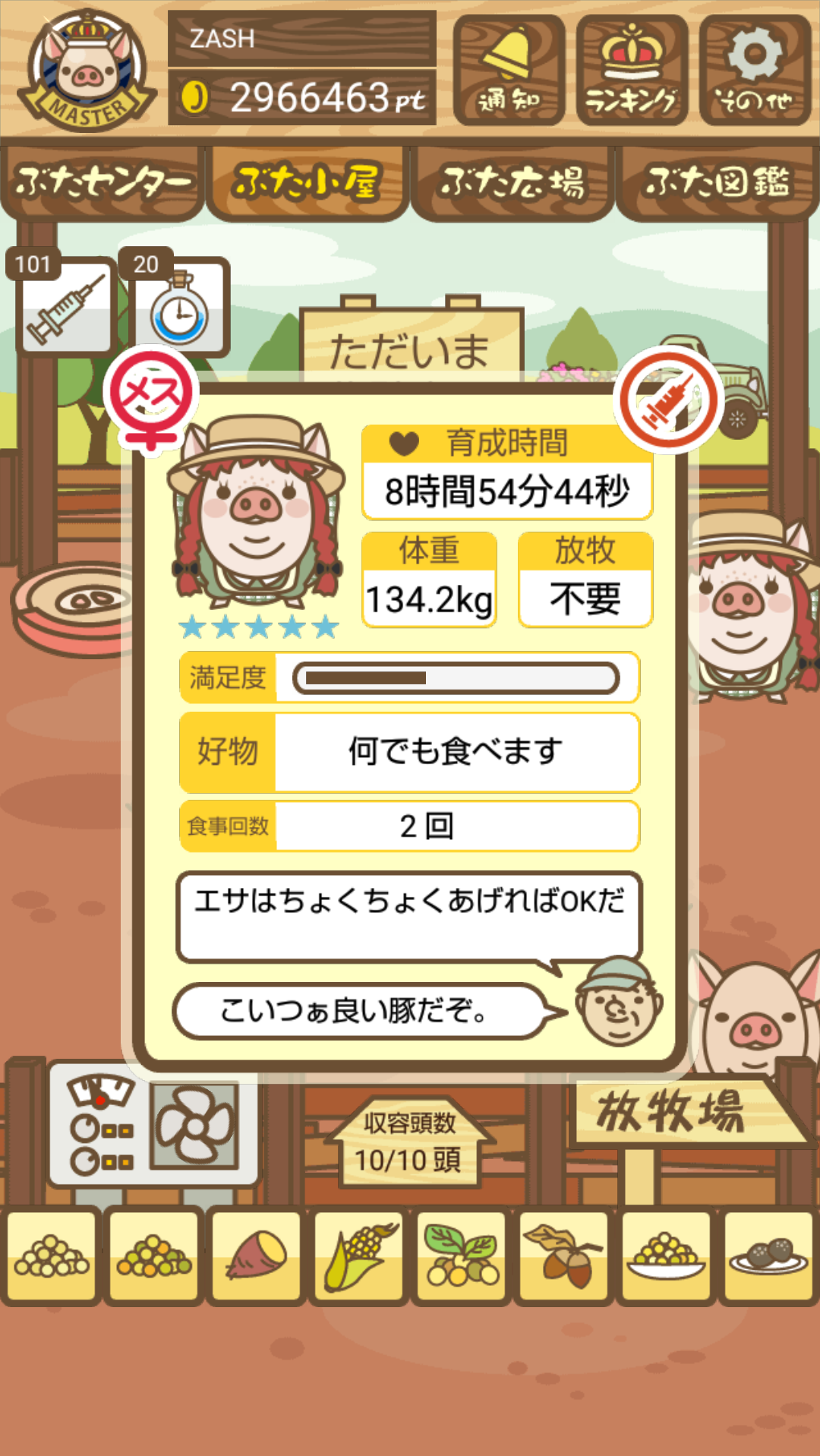Open the その他 settings gear
The width and height of the screenshot is (820, 1456).
tap(755, 70)
